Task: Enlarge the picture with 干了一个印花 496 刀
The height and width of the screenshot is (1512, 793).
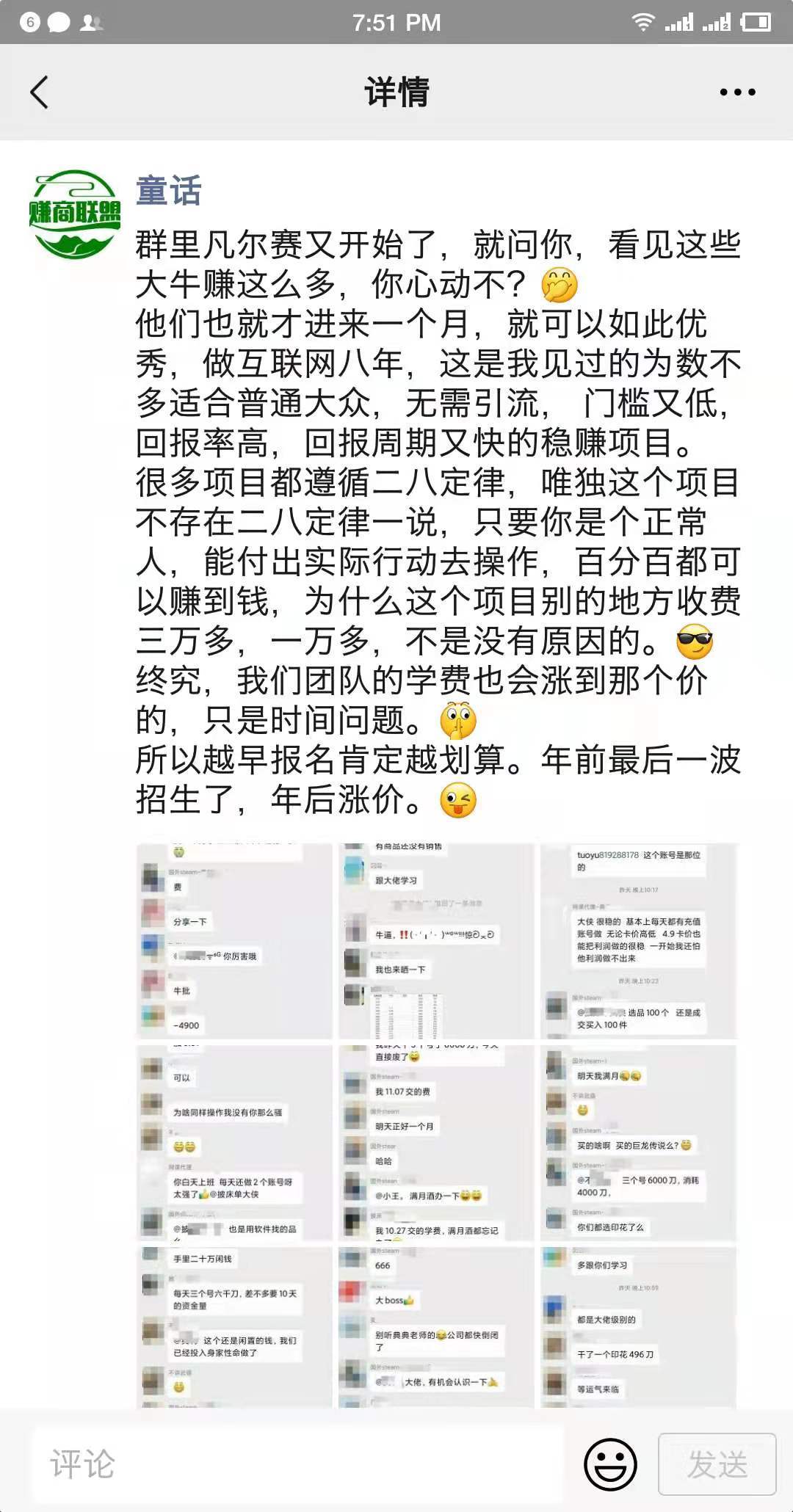Action: (638, 1327)
